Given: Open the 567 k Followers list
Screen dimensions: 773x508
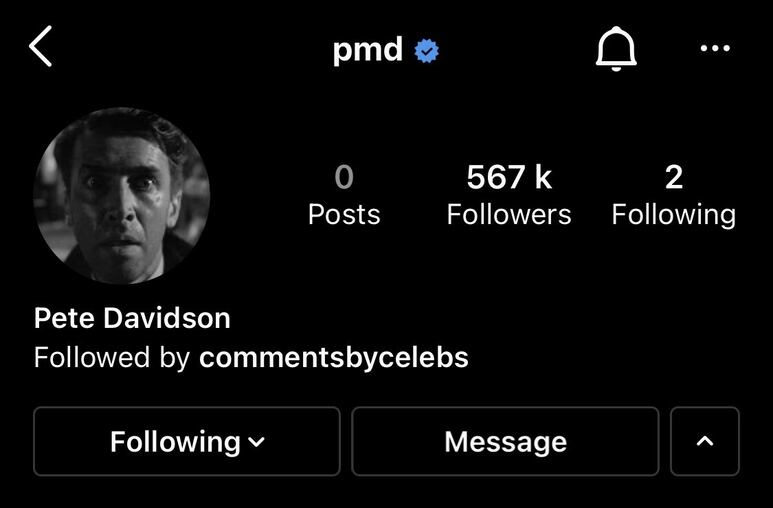Looking at the screenshot, I should pyautogui.click(x=509, y=194).
